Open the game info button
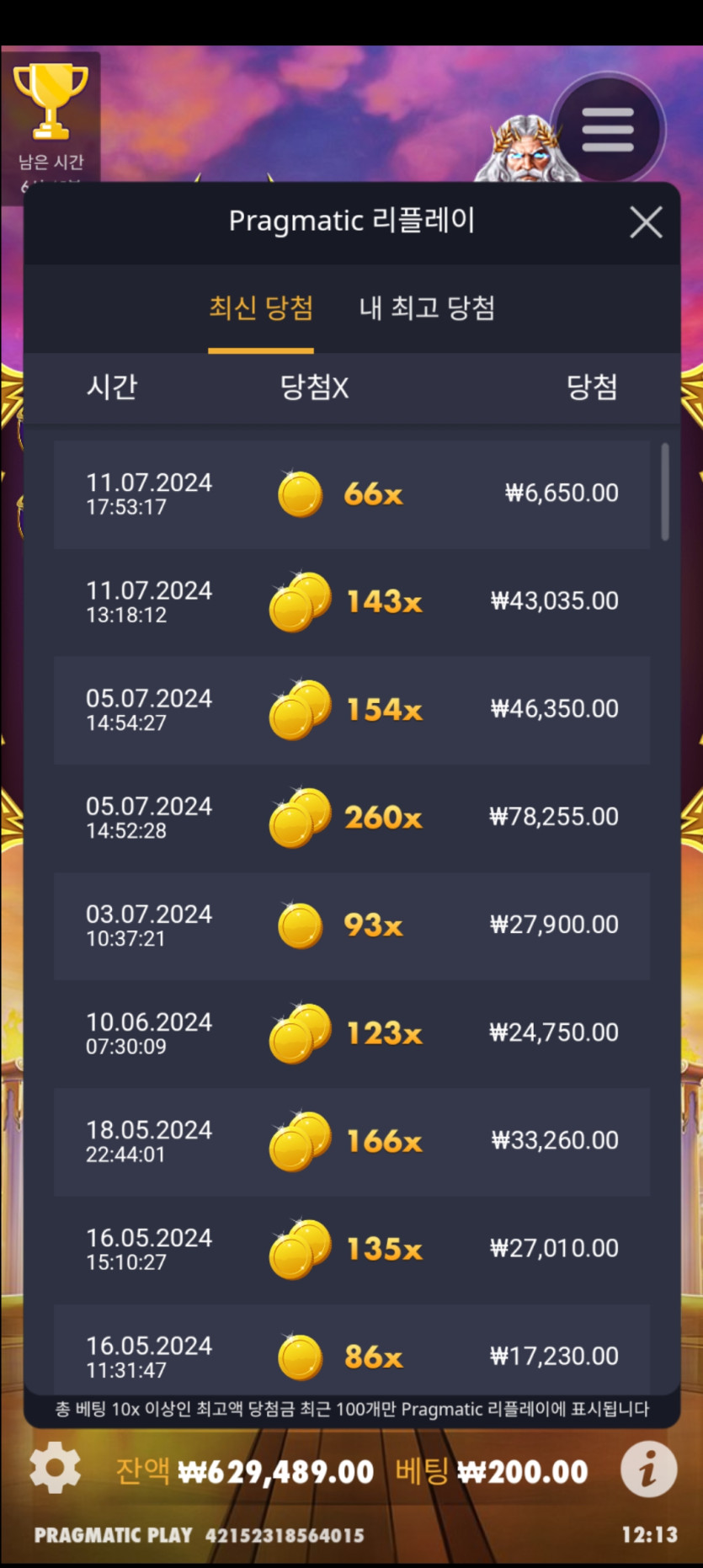Screen dimensions: 703x1568 click(x=647, y=1469)
